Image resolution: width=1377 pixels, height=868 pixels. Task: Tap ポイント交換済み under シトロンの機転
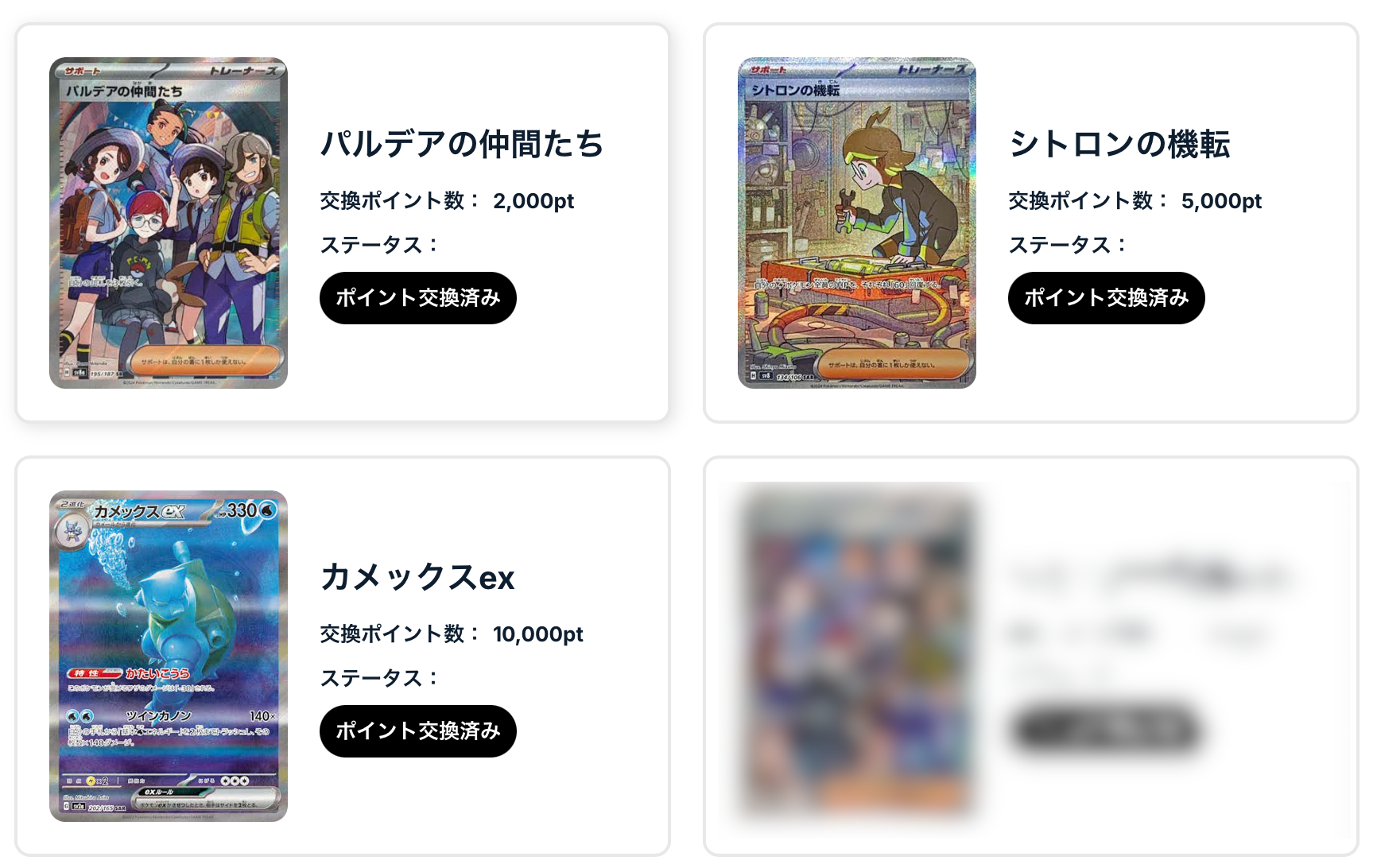pyautogui.click(x=1107, y=298)
